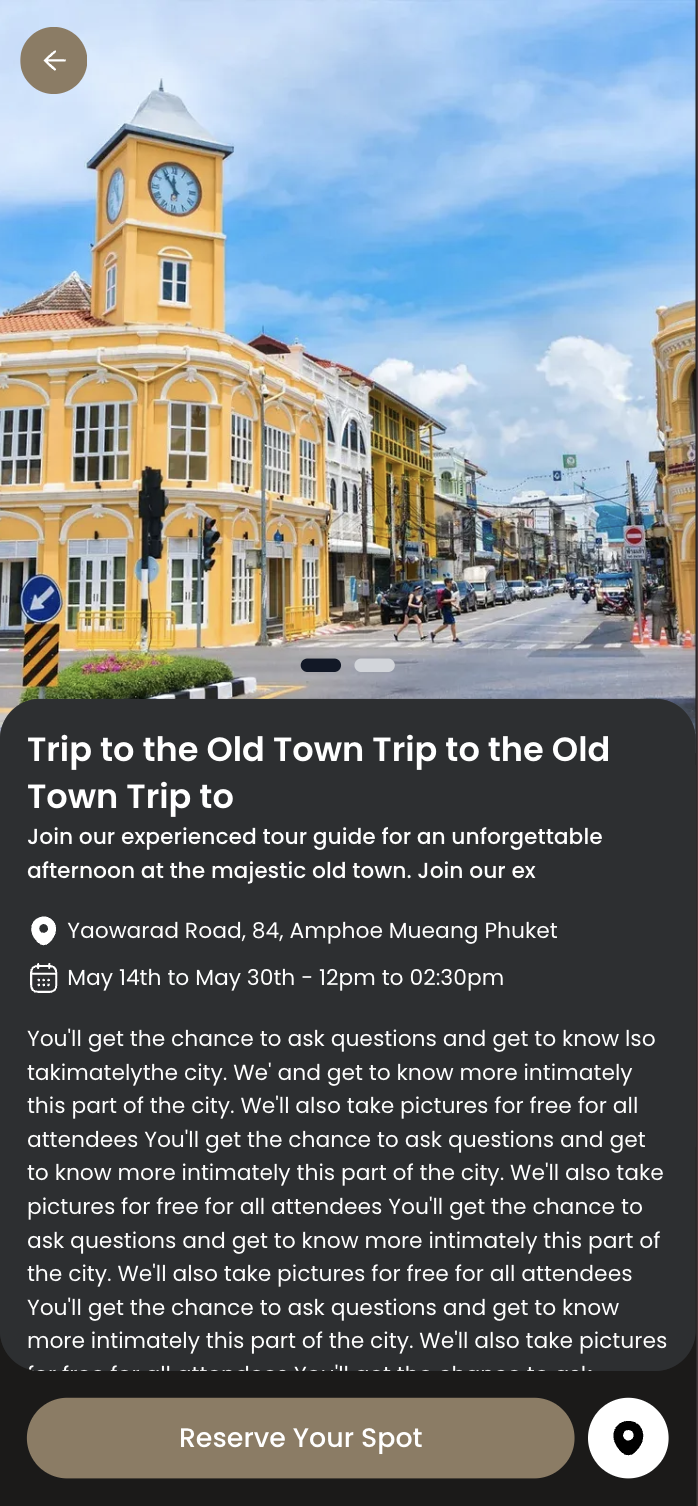Show the second photo via page indicator

pyautogui.click(x=374, y=665)
